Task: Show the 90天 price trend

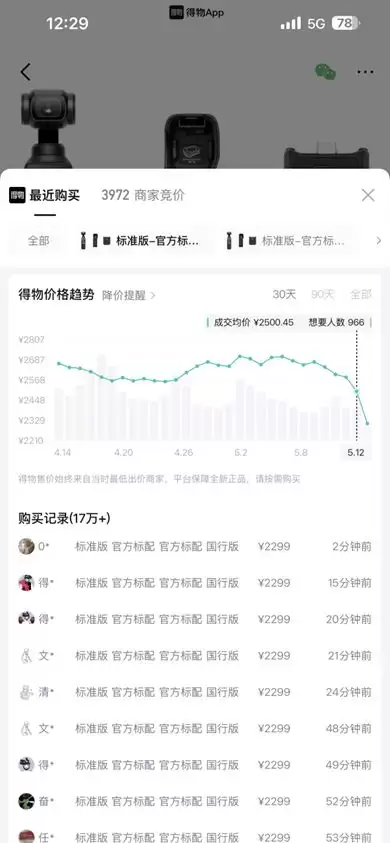Action: tap(323, 294)
